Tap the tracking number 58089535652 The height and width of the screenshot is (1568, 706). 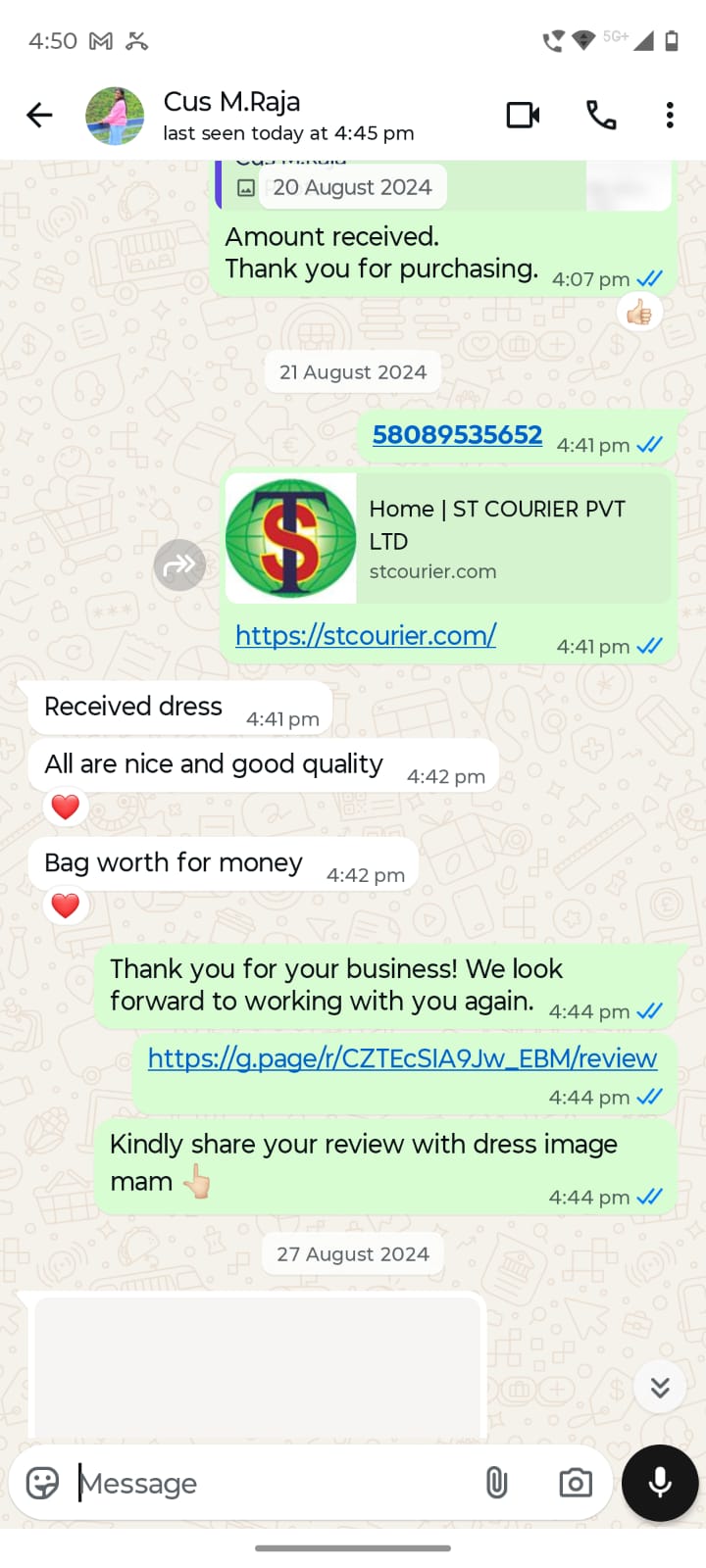[x=457, y=435]
